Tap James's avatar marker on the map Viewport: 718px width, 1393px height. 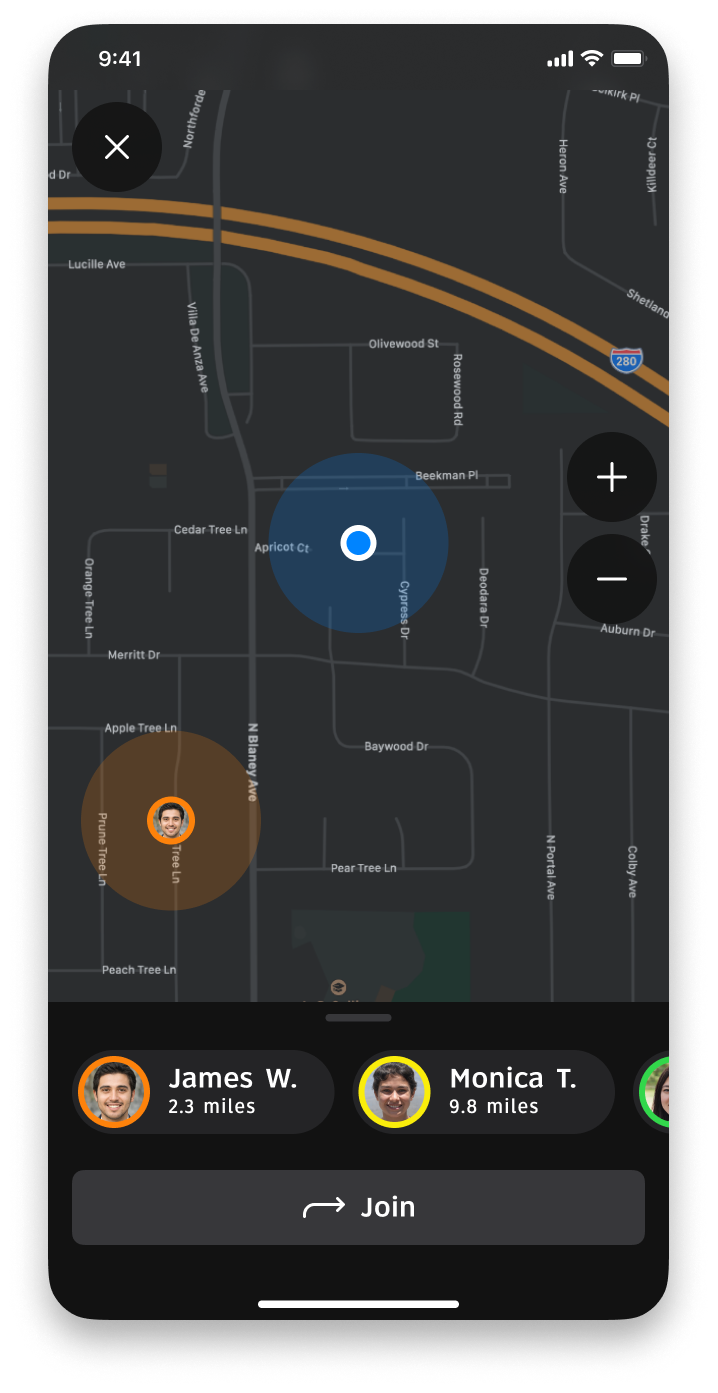[171, 821]
